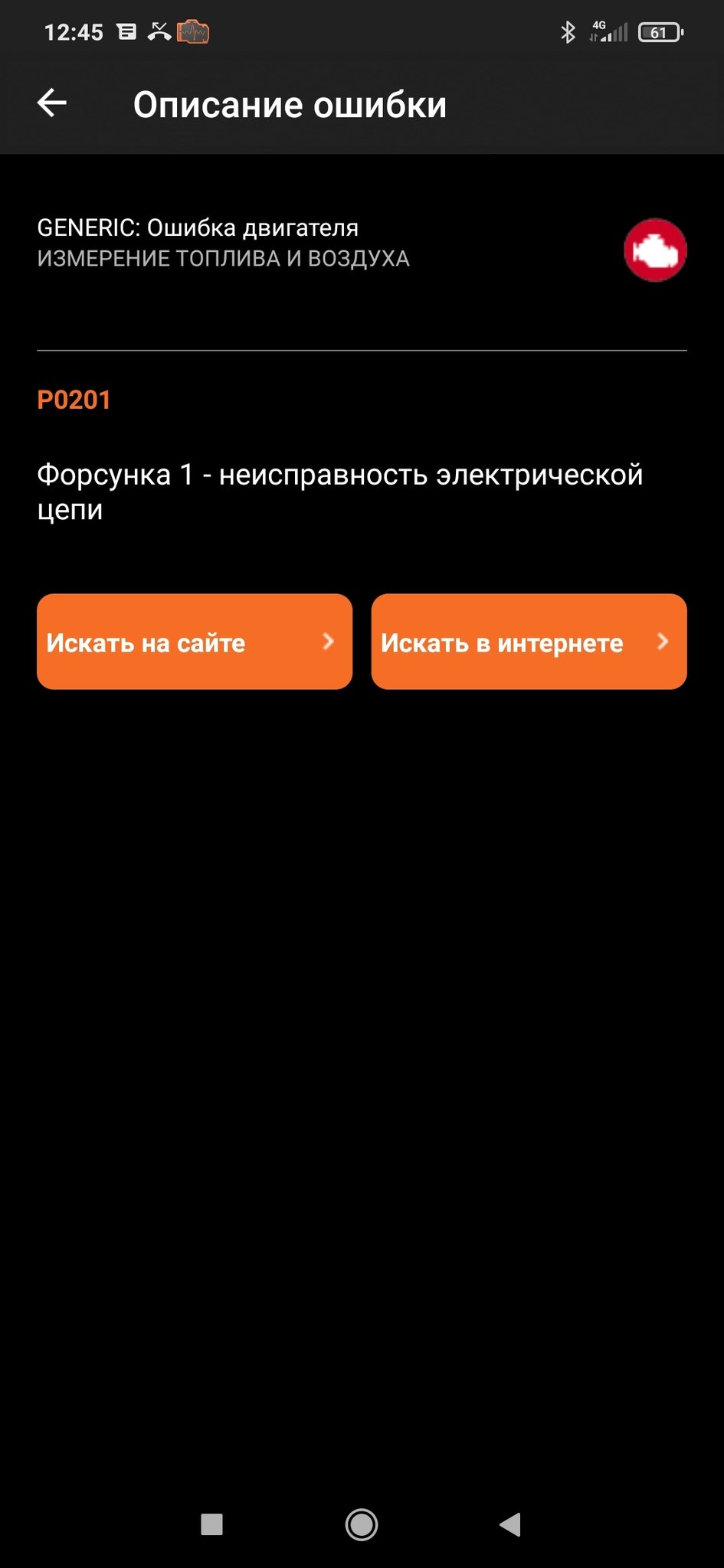Go back from the error description screen
The image size is (724, 1568).
point(52,103)
